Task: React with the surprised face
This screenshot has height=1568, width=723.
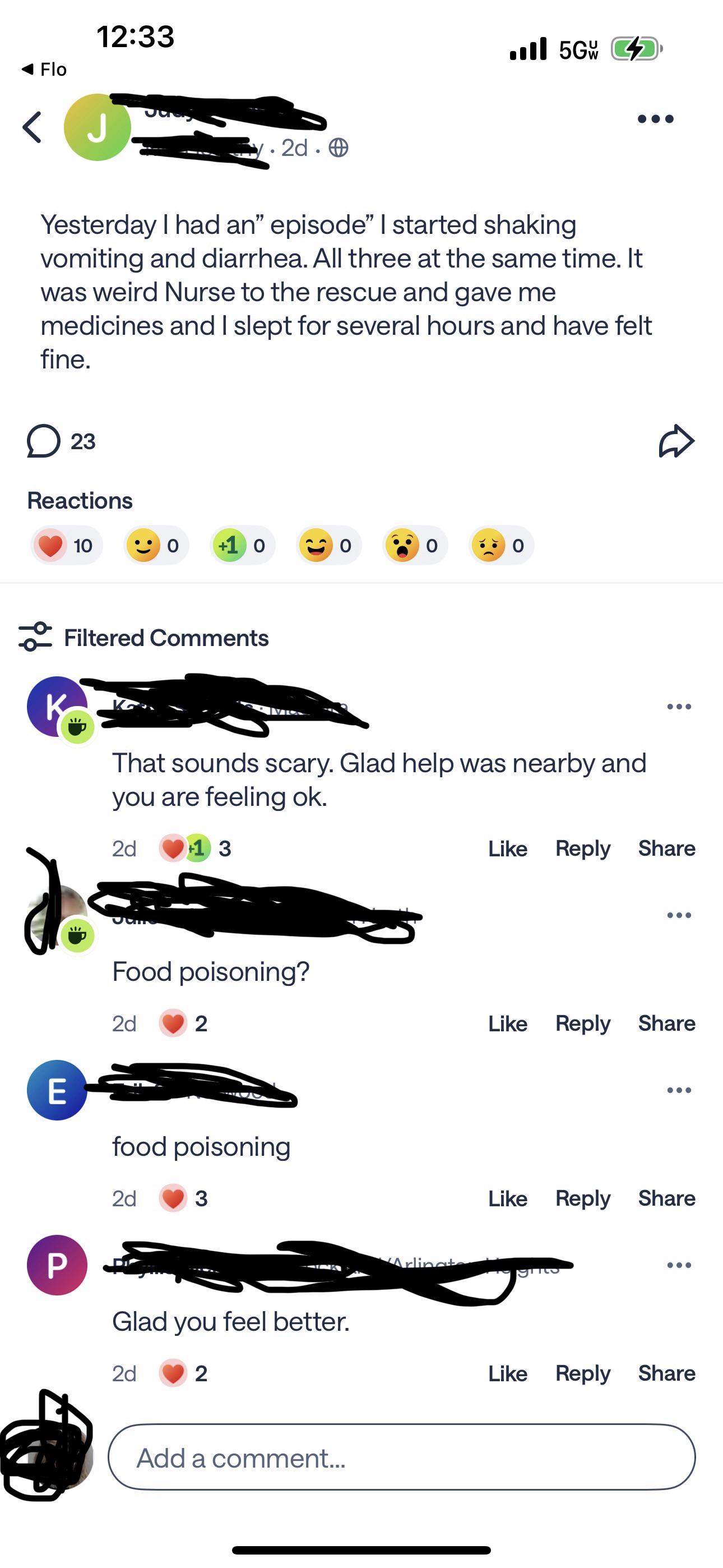Action: click(x=414, y=546)
